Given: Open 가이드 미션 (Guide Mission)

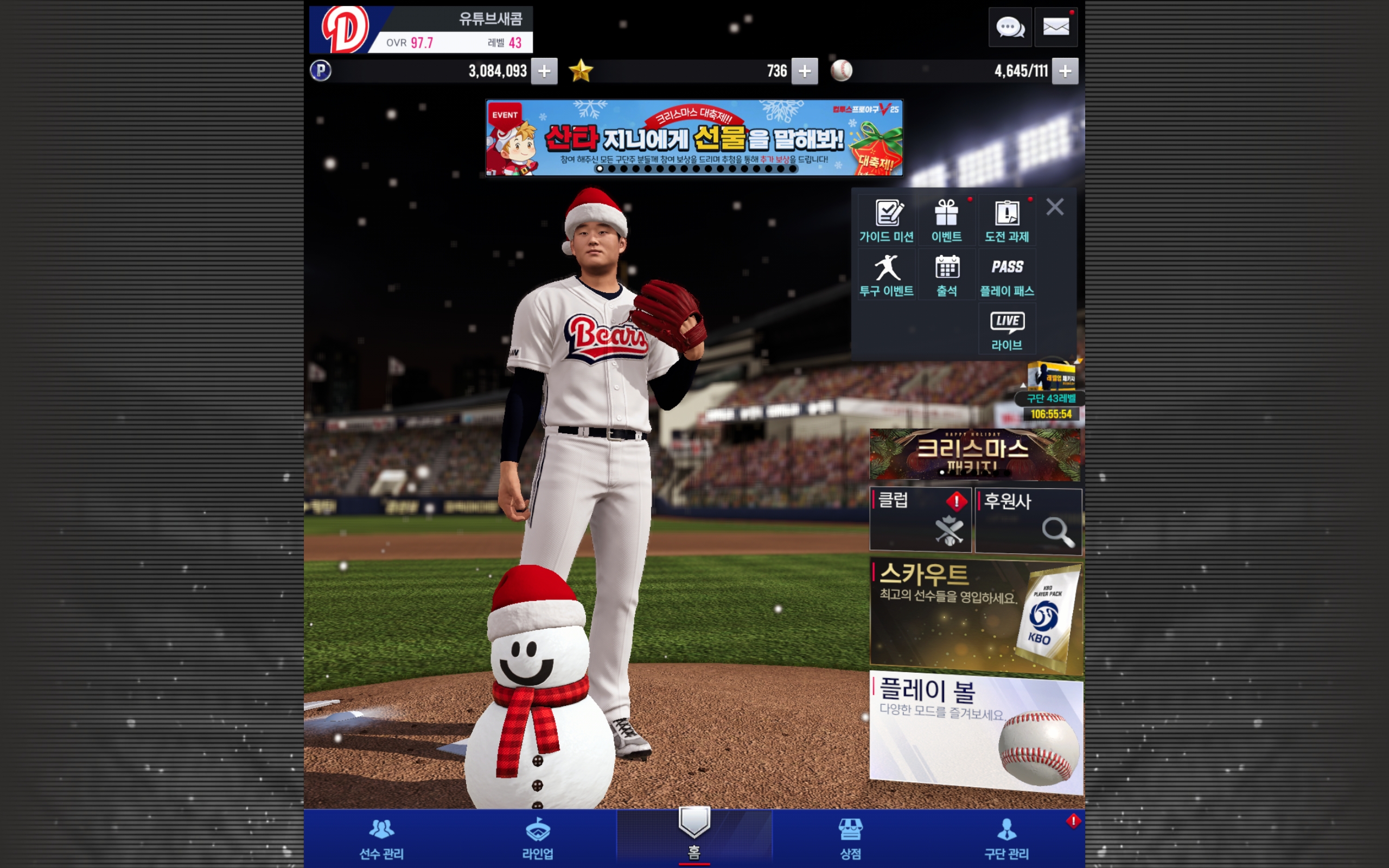Looking at the screenshot, I should [x=887, y=220].
